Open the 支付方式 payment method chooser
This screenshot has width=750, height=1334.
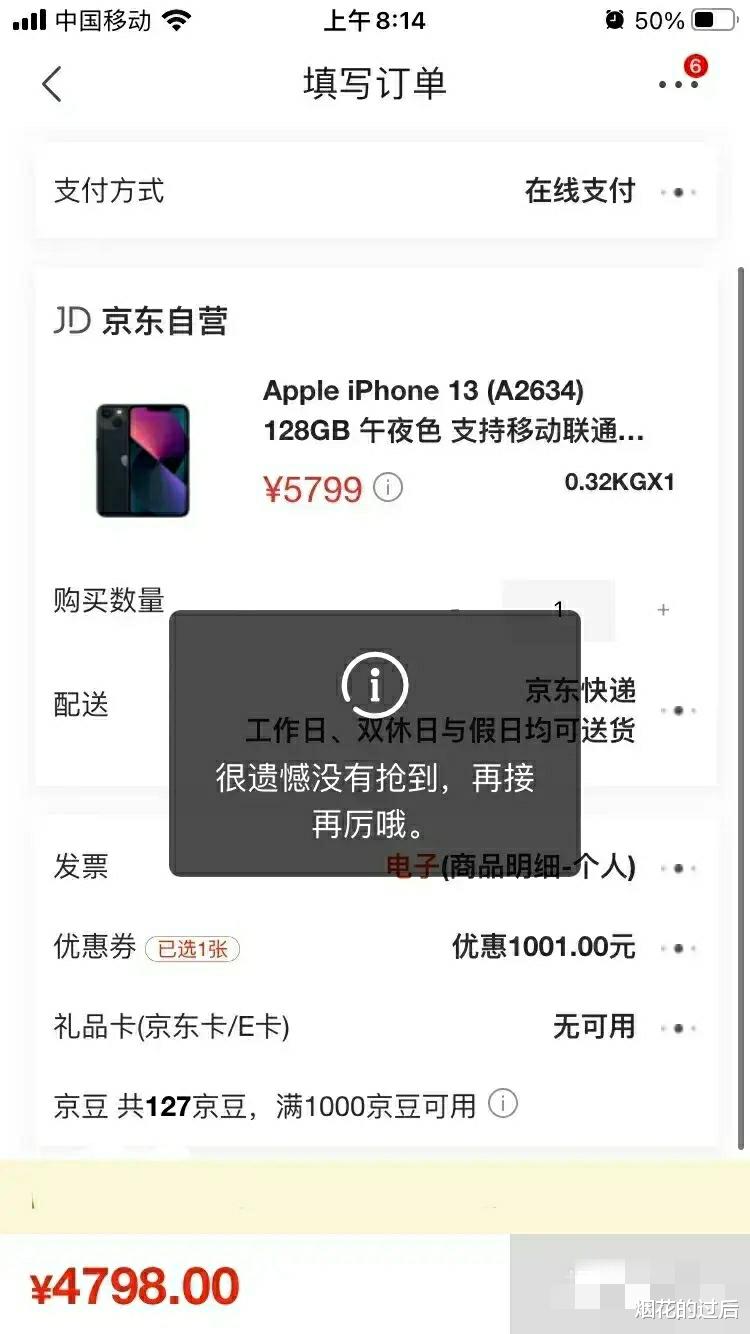[x=110, y=190]
